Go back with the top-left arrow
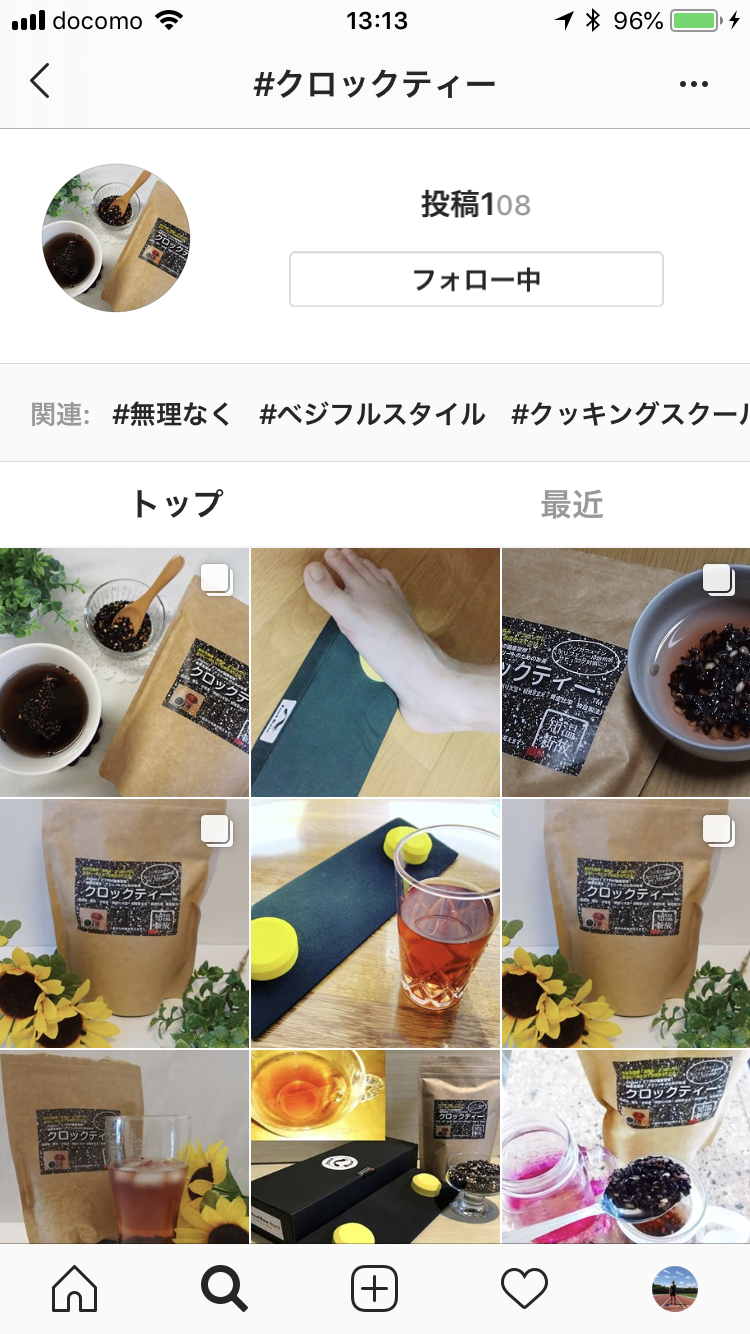Viewport: 750px width, 1334px height. tap(40, 82)
